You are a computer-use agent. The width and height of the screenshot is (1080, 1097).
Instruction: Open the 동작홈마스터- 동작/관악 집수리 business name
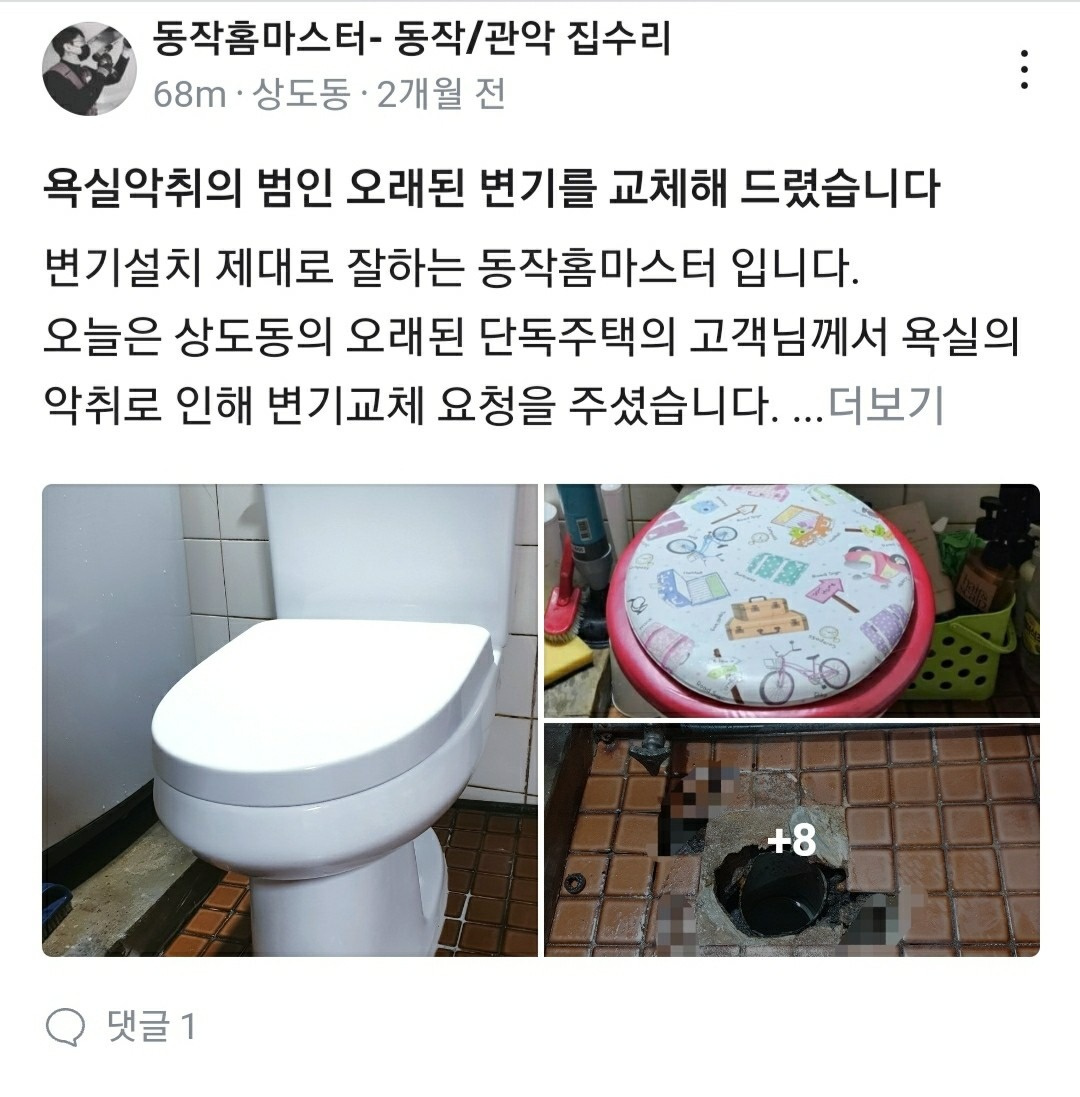411,41
